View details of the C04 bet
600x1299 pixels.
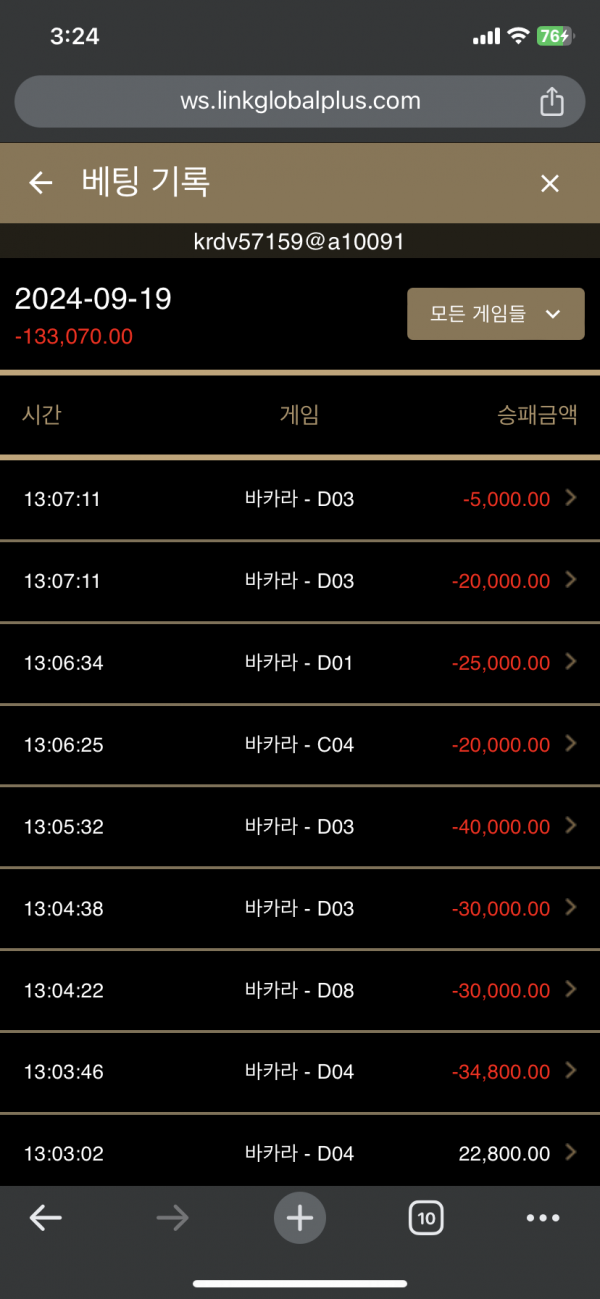[300, 745]
